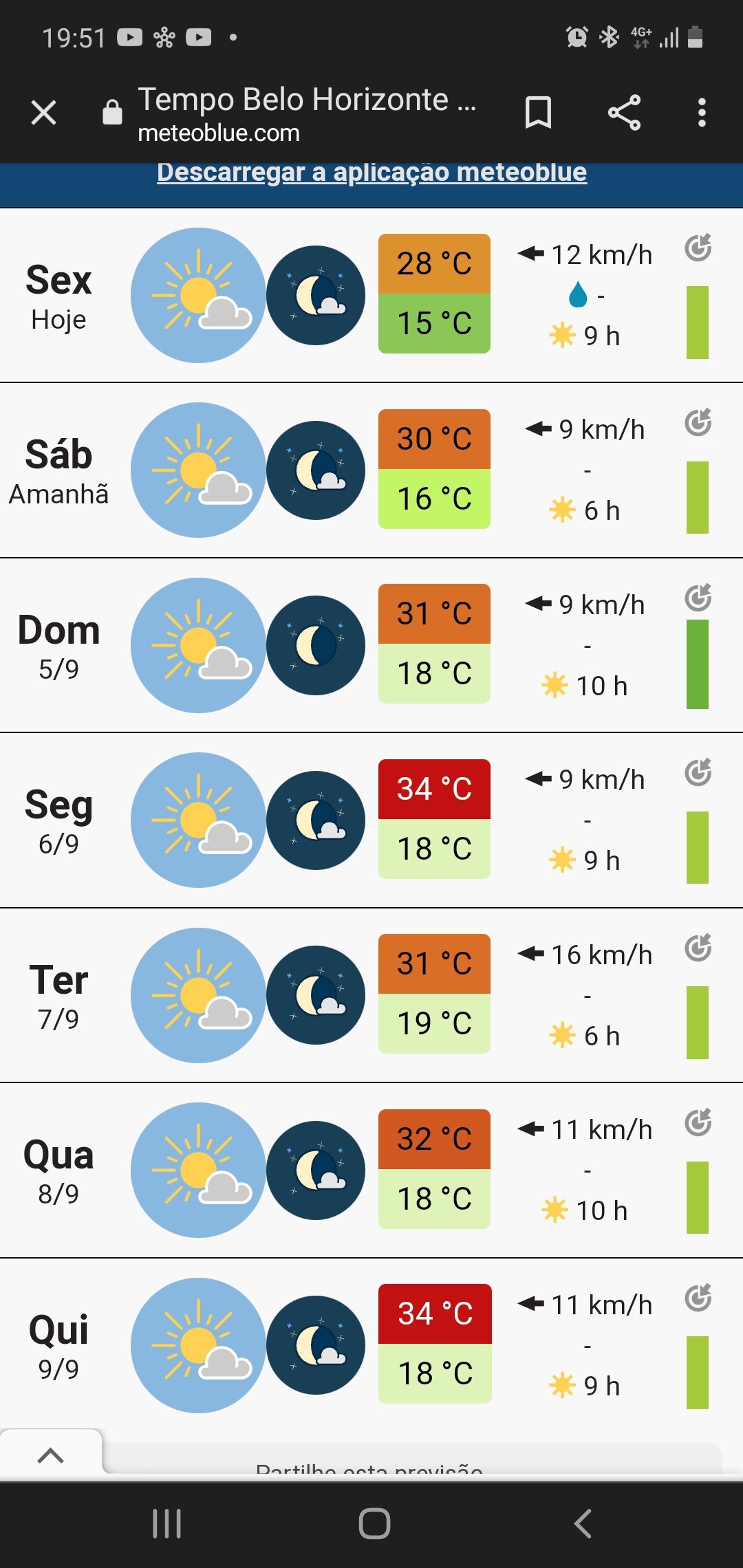The width and height of the screenshot is (743, 1568).
Task: Open recent apps from navigation bar
Action: 166,1523
